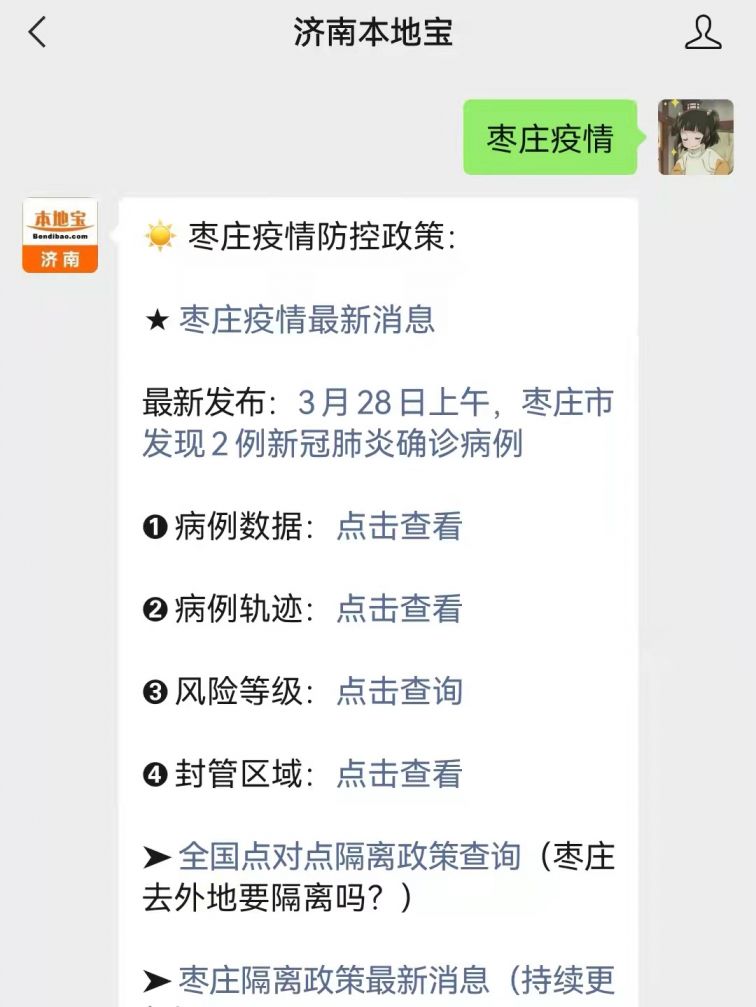
Task: Open the 枣庄疫情最新消息 link
Action: pyautogui.click(x=307, y=320)
